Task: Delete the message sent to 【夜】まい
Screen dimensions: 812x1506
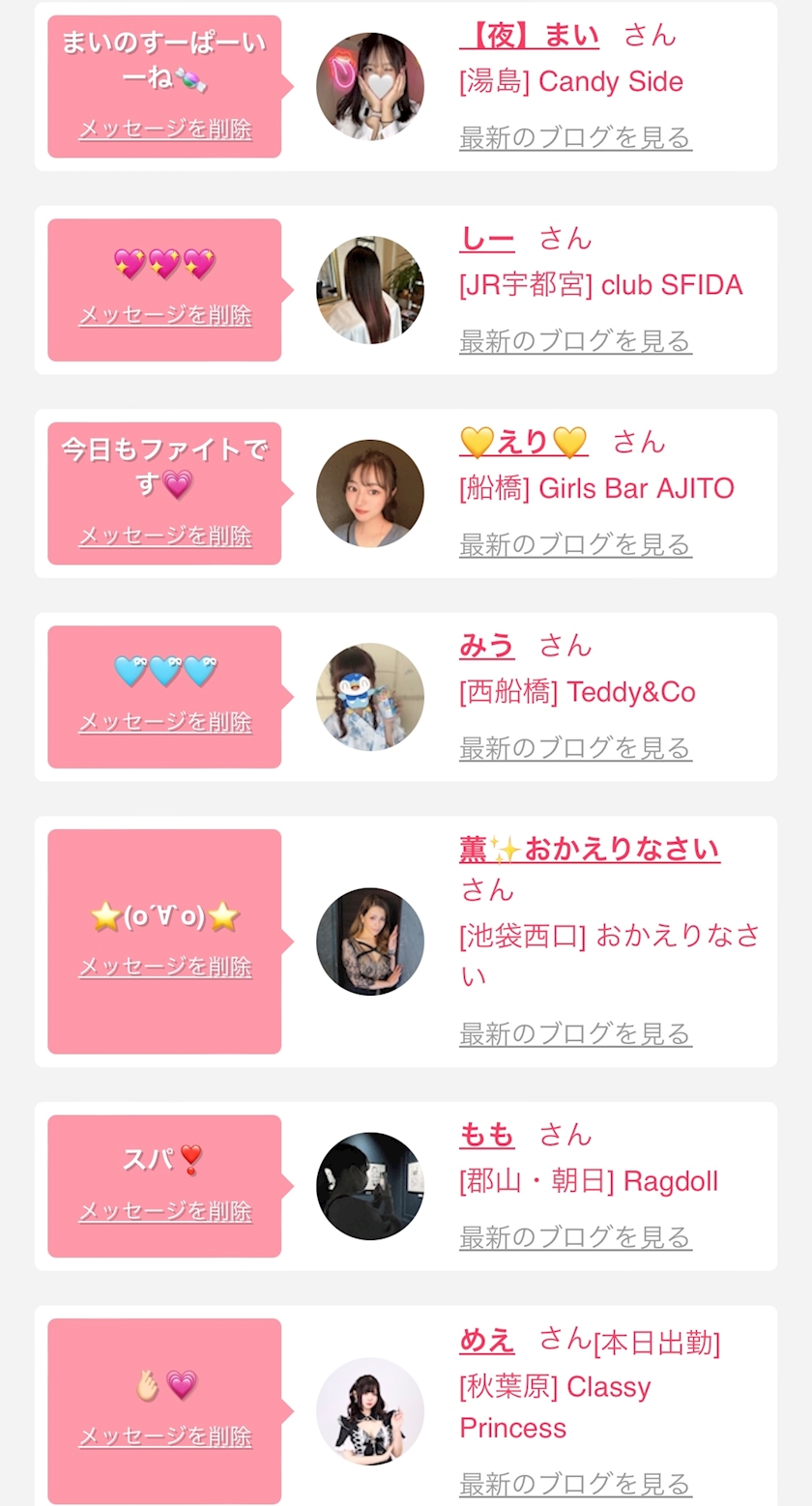Action: click(164, 130)
